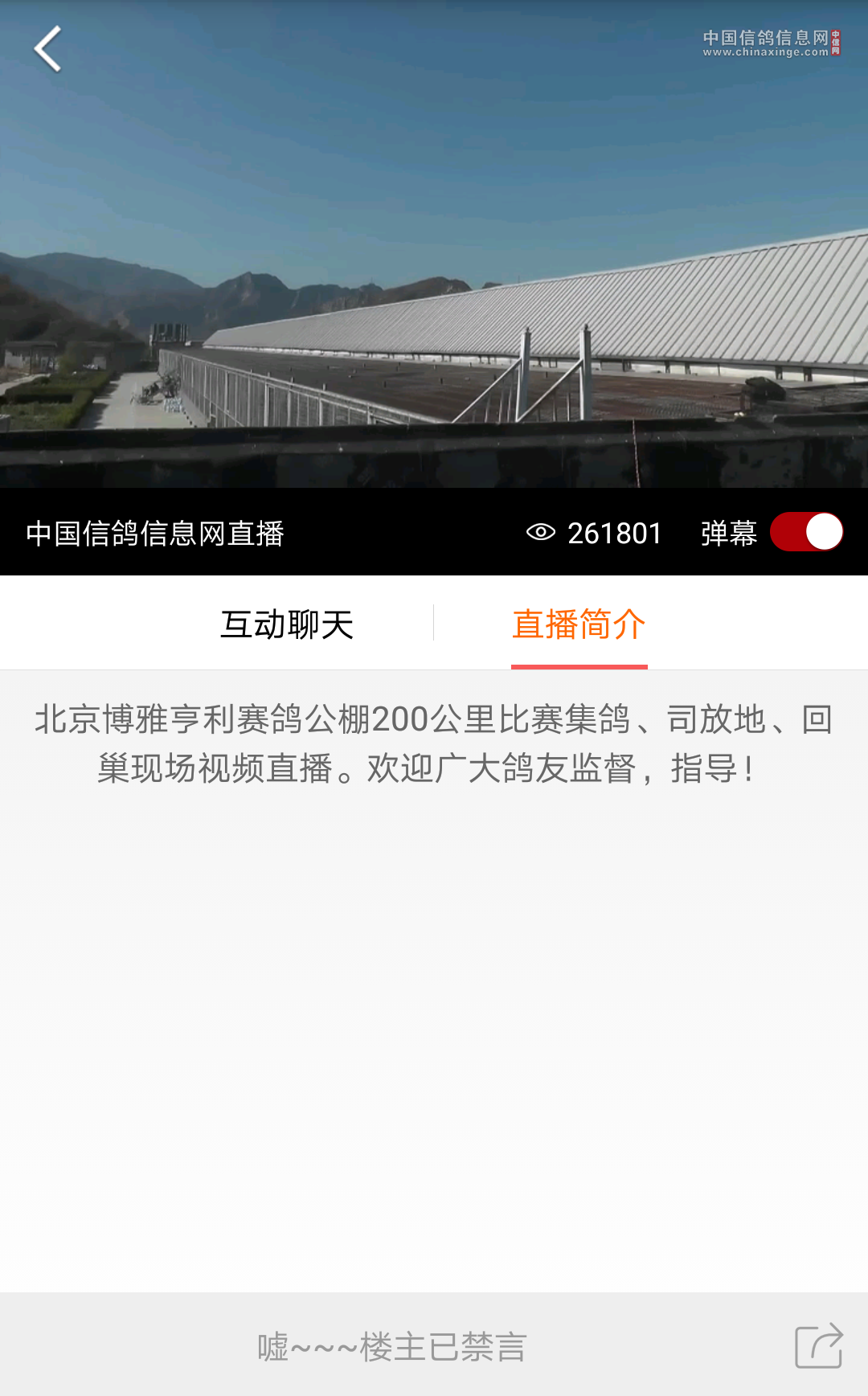The height and width of the screenshot is (1396, 868).
Task: Turn off the 弹幕 danmaku switch
Action: (x=806, y=532)
